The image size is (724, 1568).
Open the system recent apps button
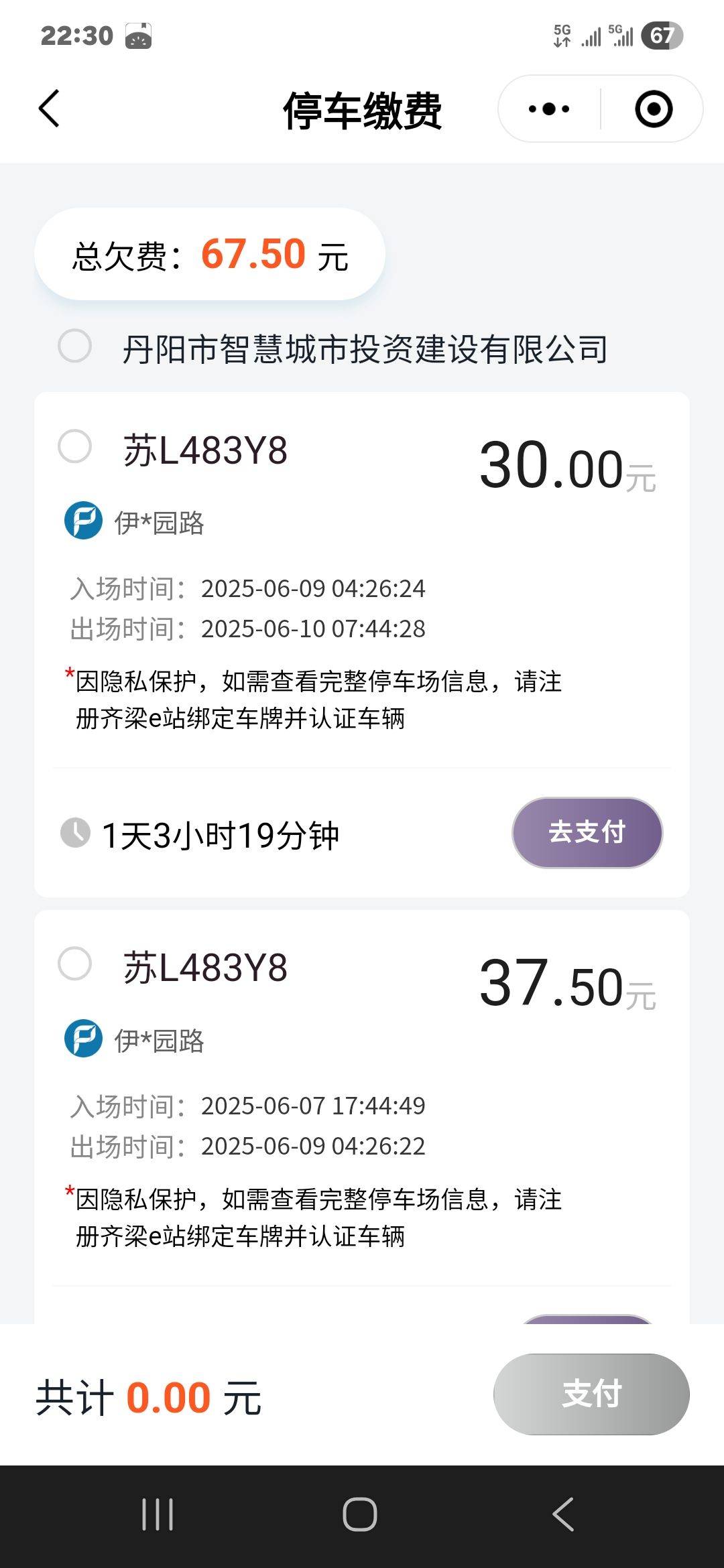pos(158,1514)
